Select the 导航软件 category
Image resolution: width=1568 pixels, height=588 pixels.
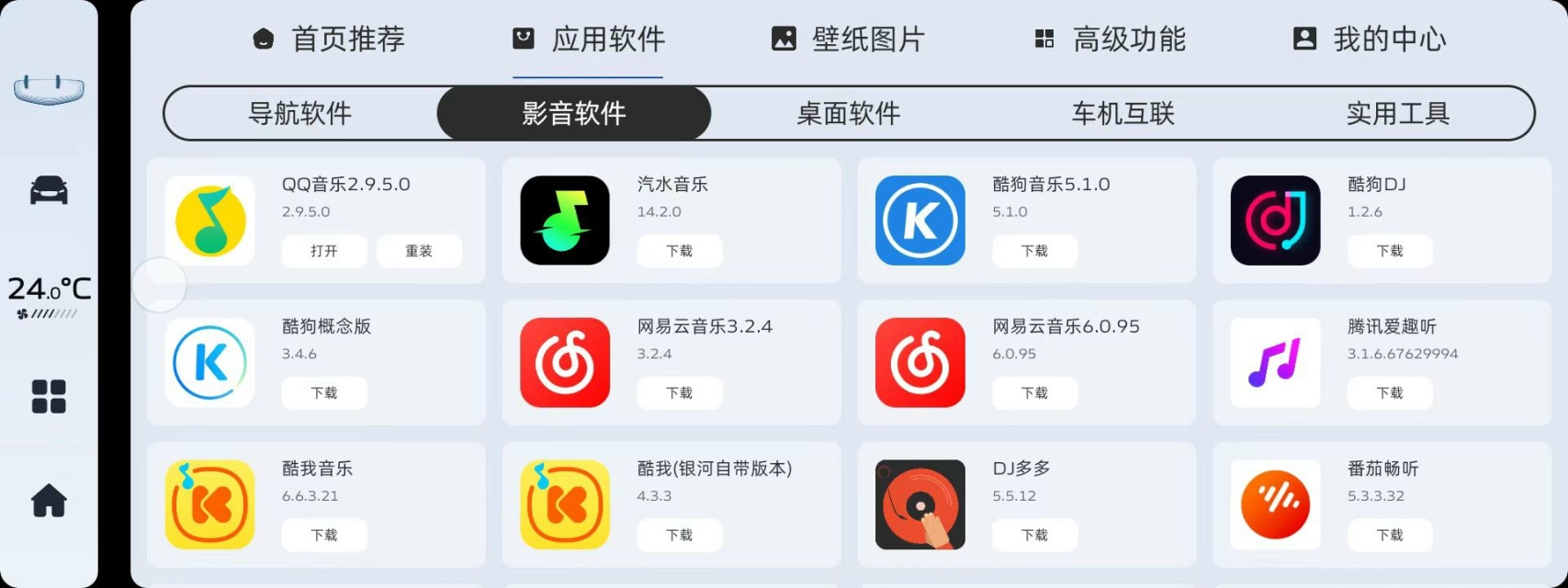pyautogui.click(x=299, y=114)
